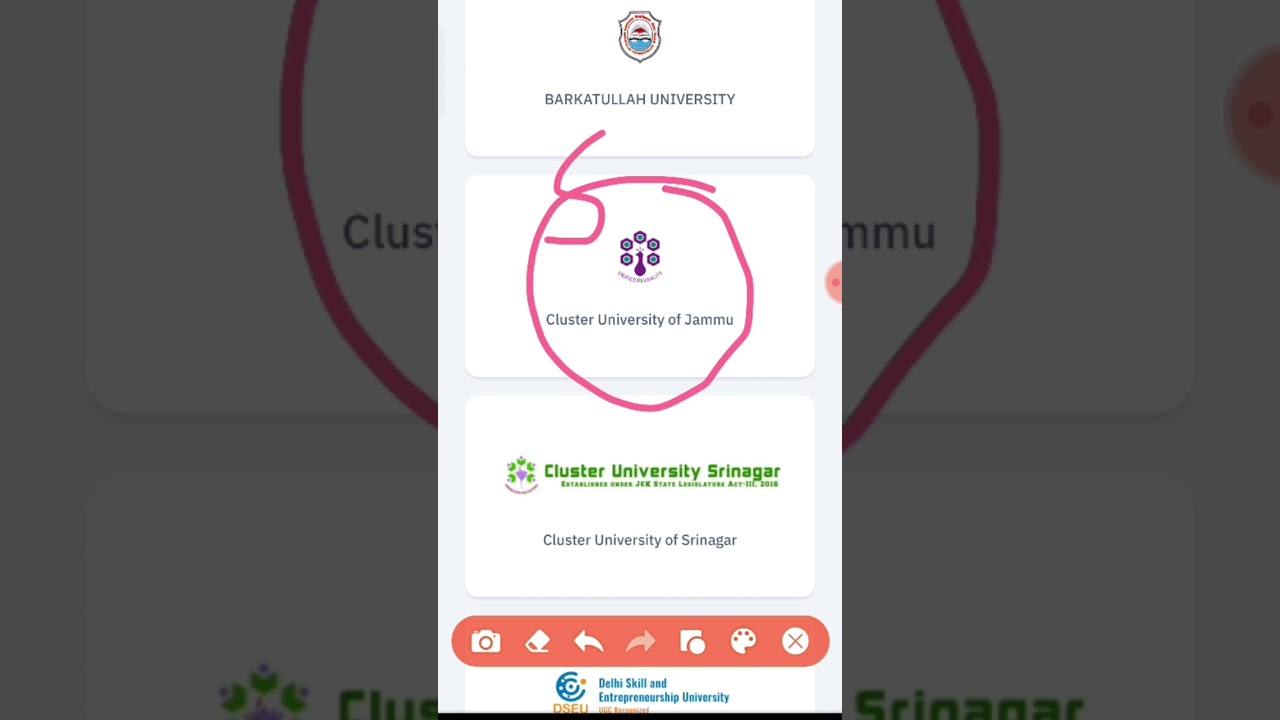This screenshot has width=1280, height=720.
Task: Tap the floating red recorder bubble
Action: 834,283
